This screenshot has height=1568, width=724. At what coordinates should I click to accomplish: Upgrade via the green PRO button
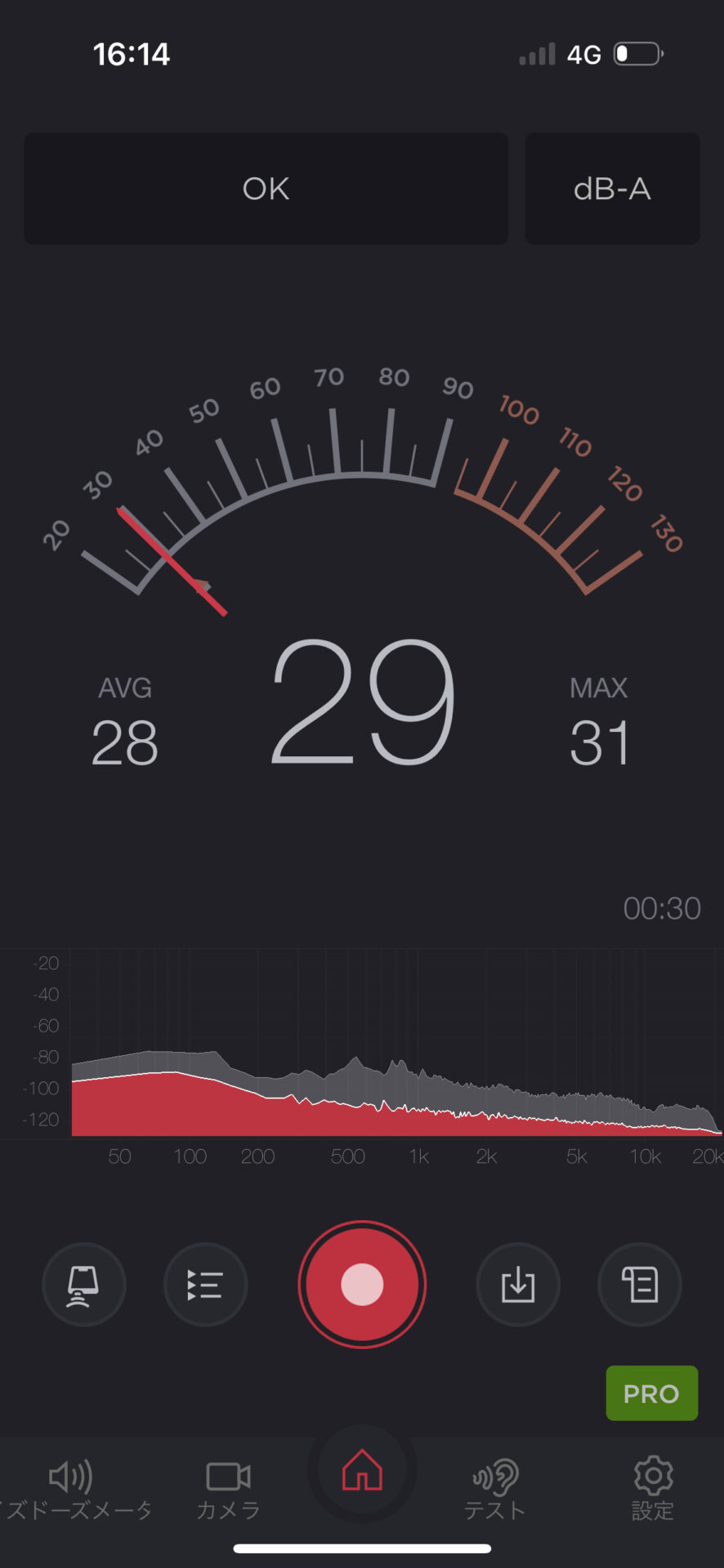pyautogui.click(x=651, y=1393)
